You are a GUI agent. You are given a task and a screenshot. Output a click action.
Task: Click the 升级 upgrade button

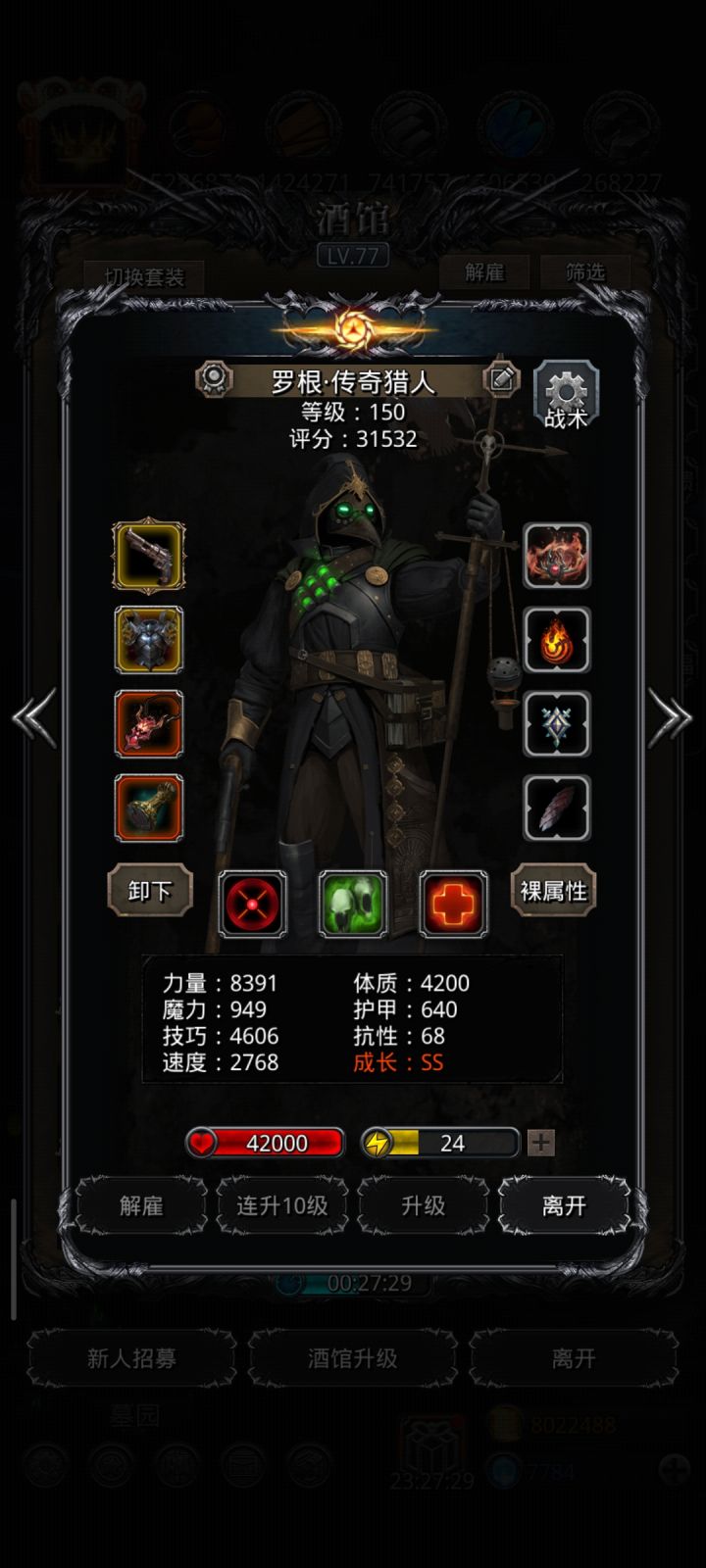tap(422, 1206)
